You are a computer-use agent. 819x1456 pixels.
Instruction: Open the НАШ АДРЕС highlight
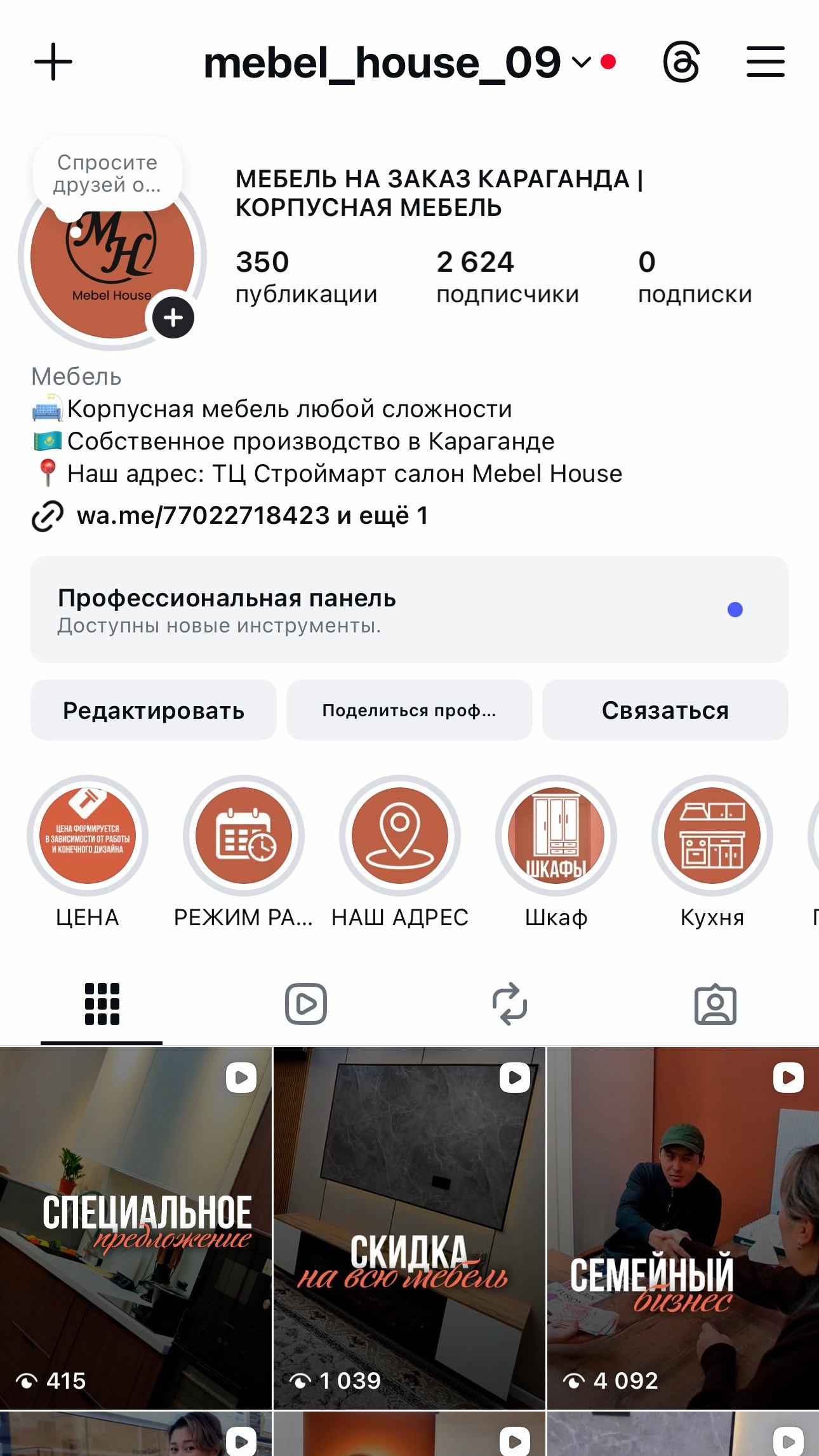point(400,836)
